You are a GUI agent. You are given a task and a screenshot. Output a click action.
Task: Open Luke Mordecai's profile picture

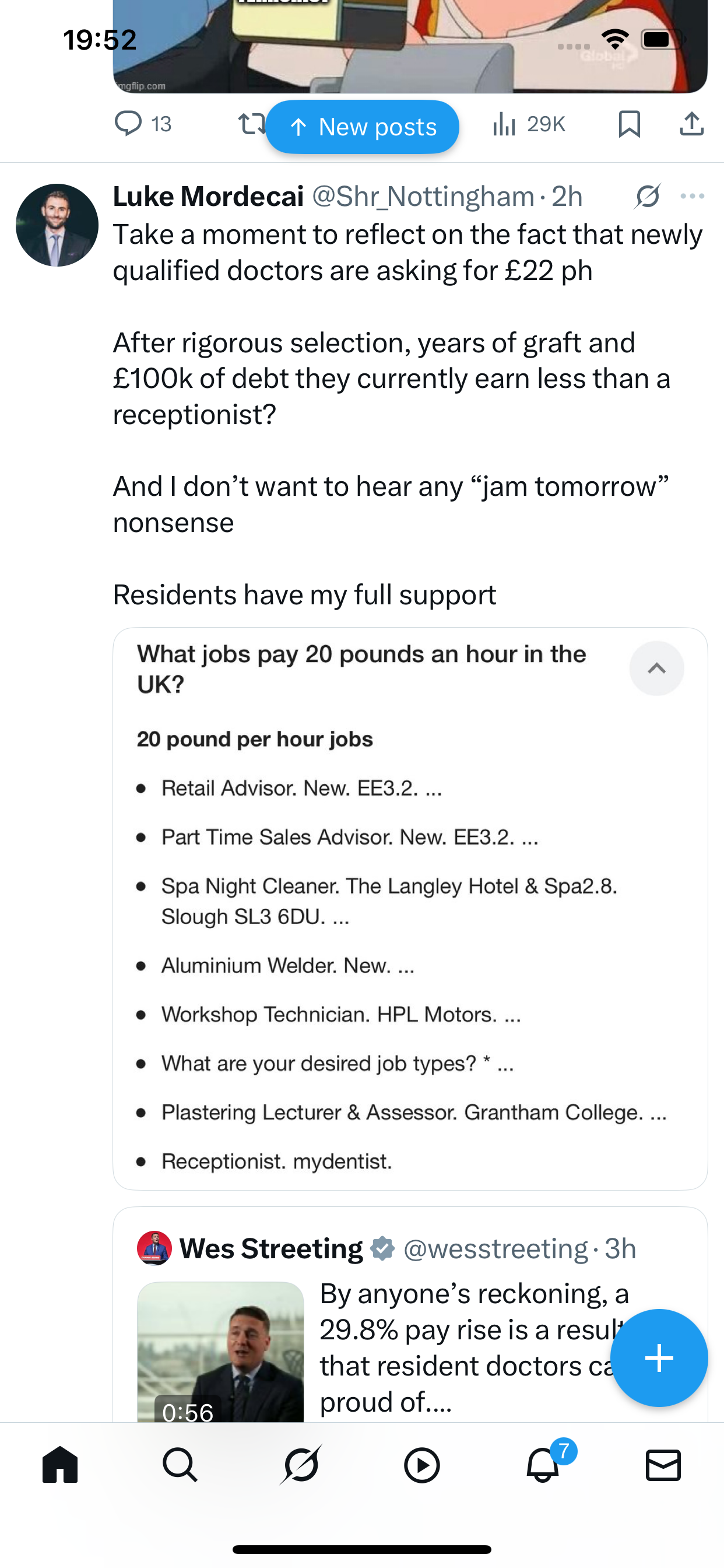(57, 225)
